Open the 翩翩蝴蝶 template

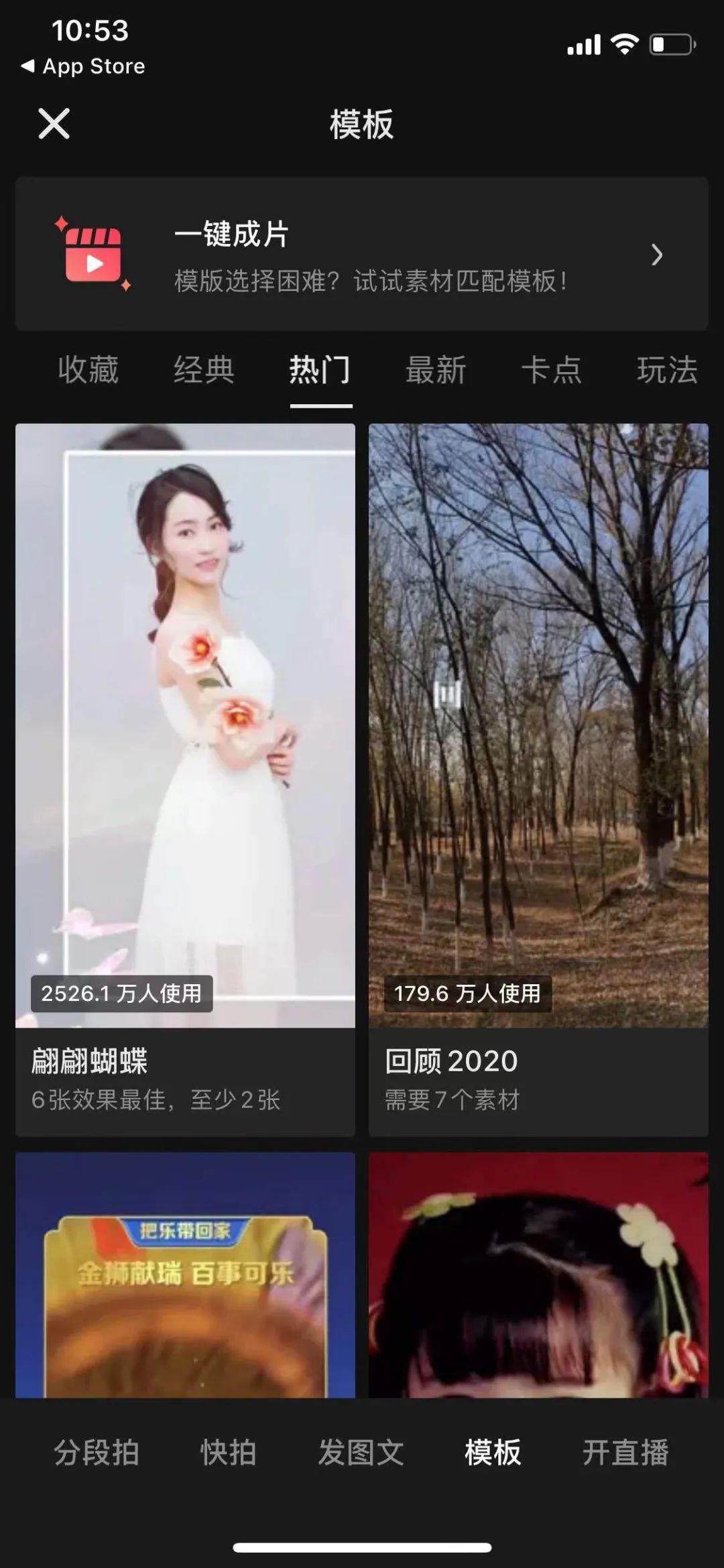[x=185, y=737]
